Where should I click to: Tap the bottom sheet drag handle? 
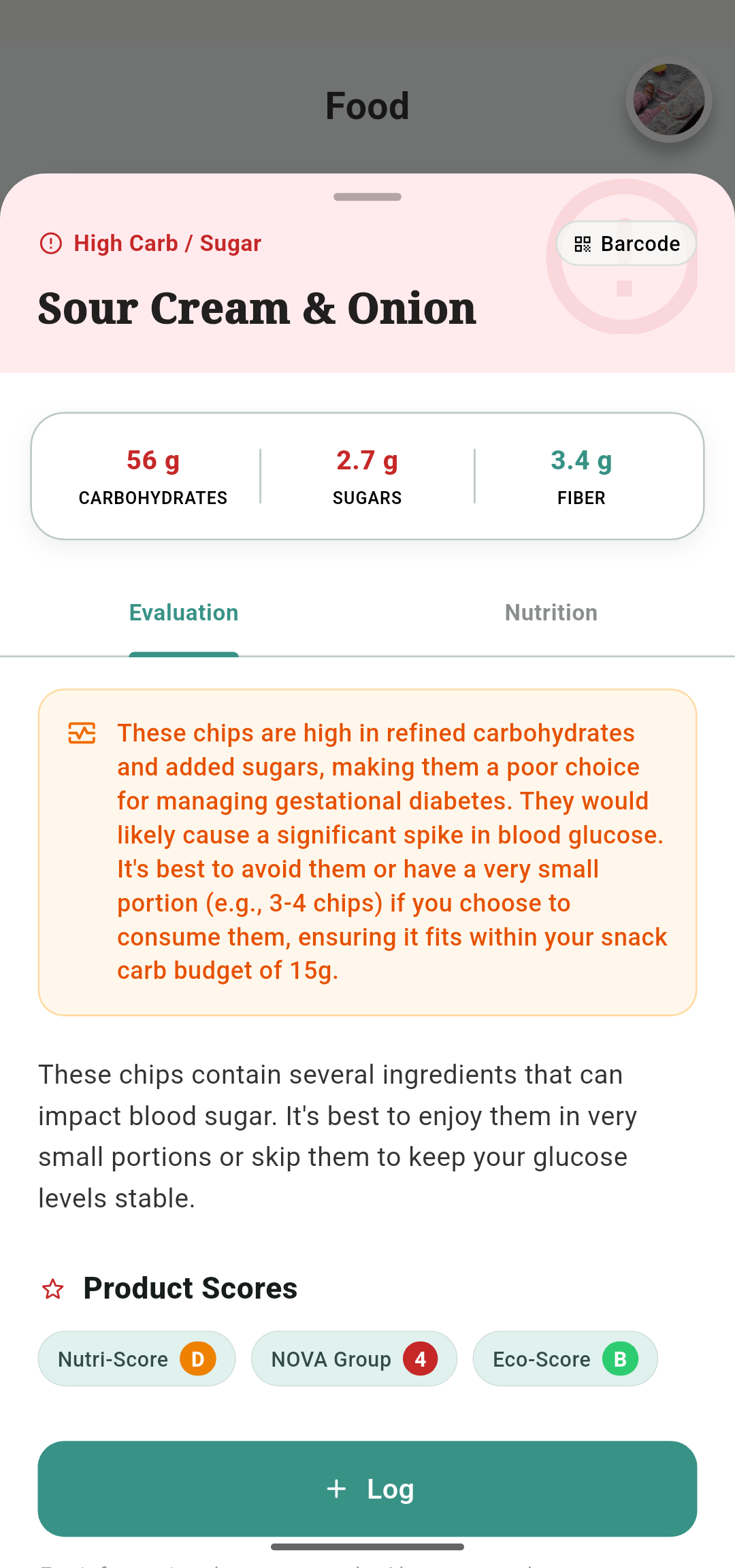367,197
